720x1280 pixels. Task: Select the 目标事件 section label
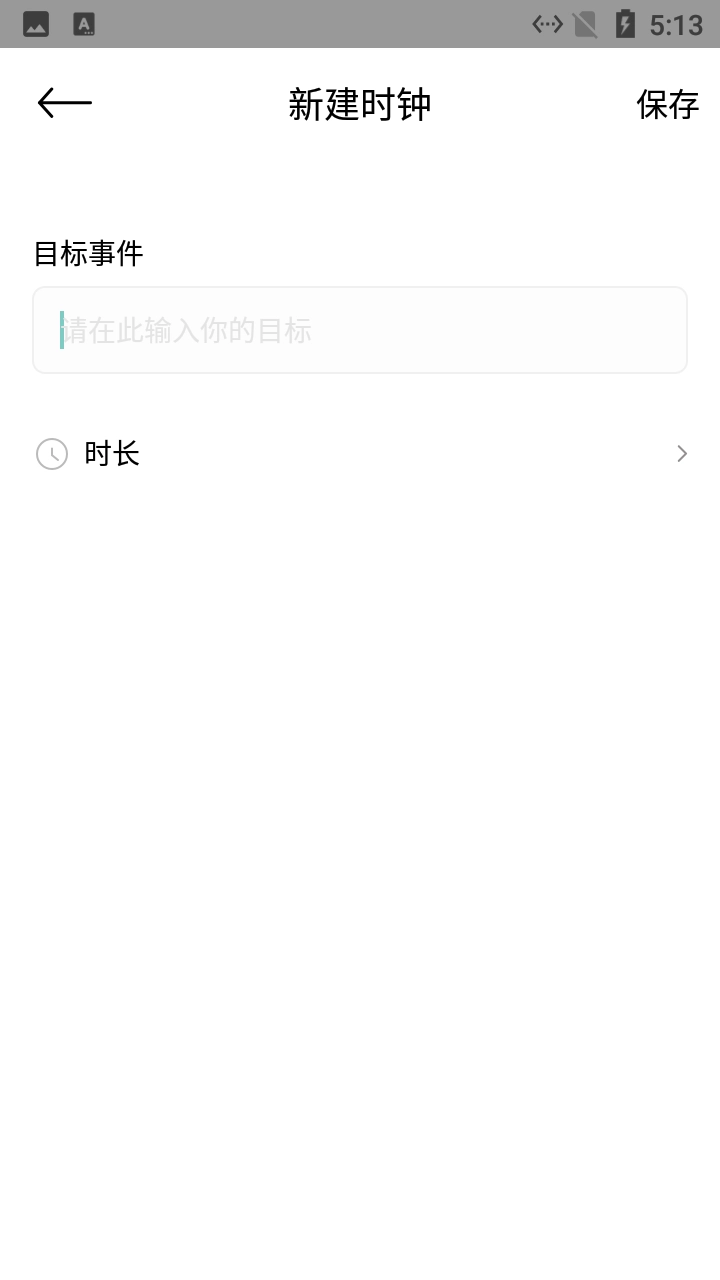(89, 255)
